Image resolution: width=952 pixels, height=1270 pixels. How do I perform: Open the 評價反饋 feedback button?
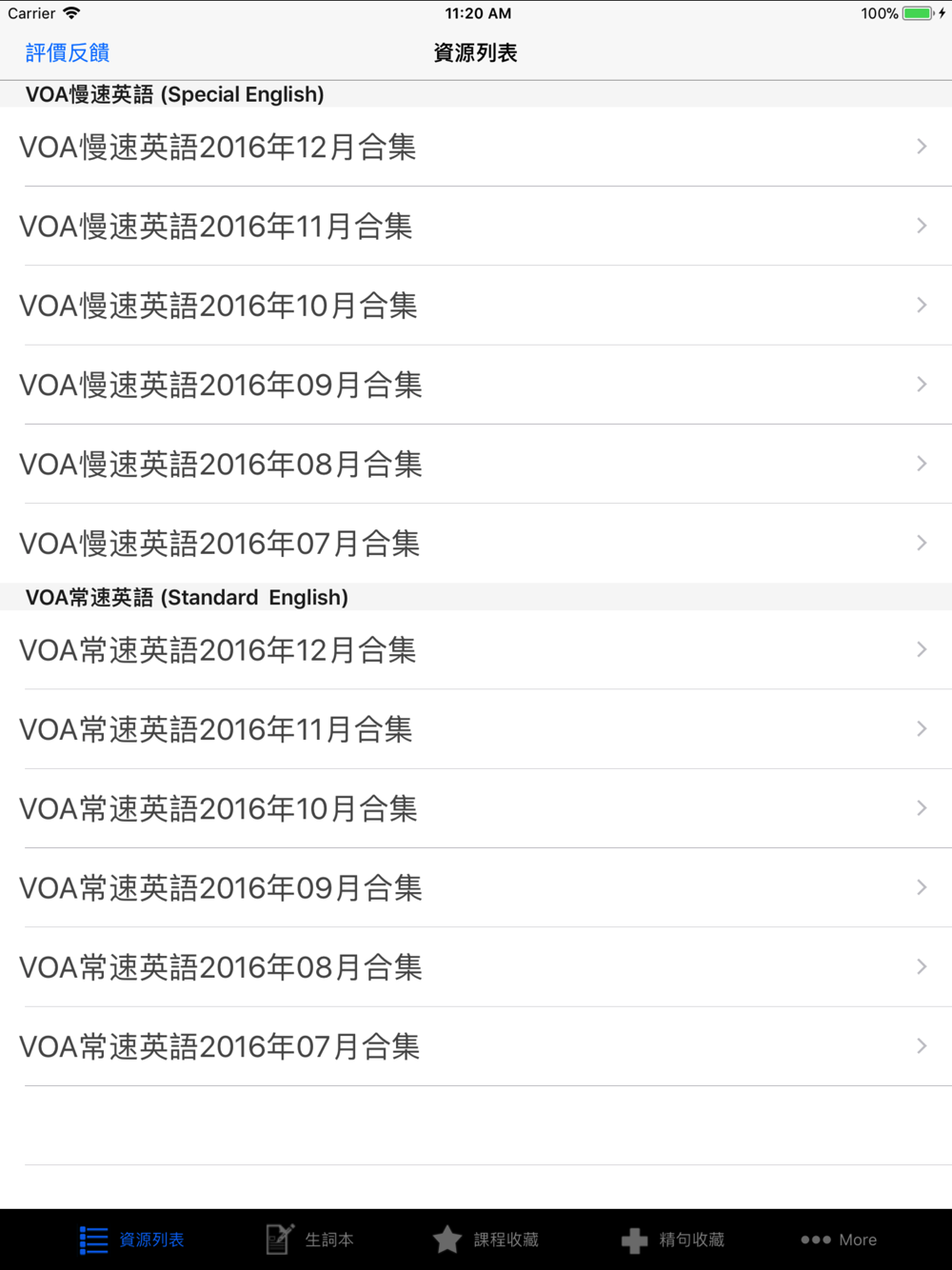click(x=68, y=53)
